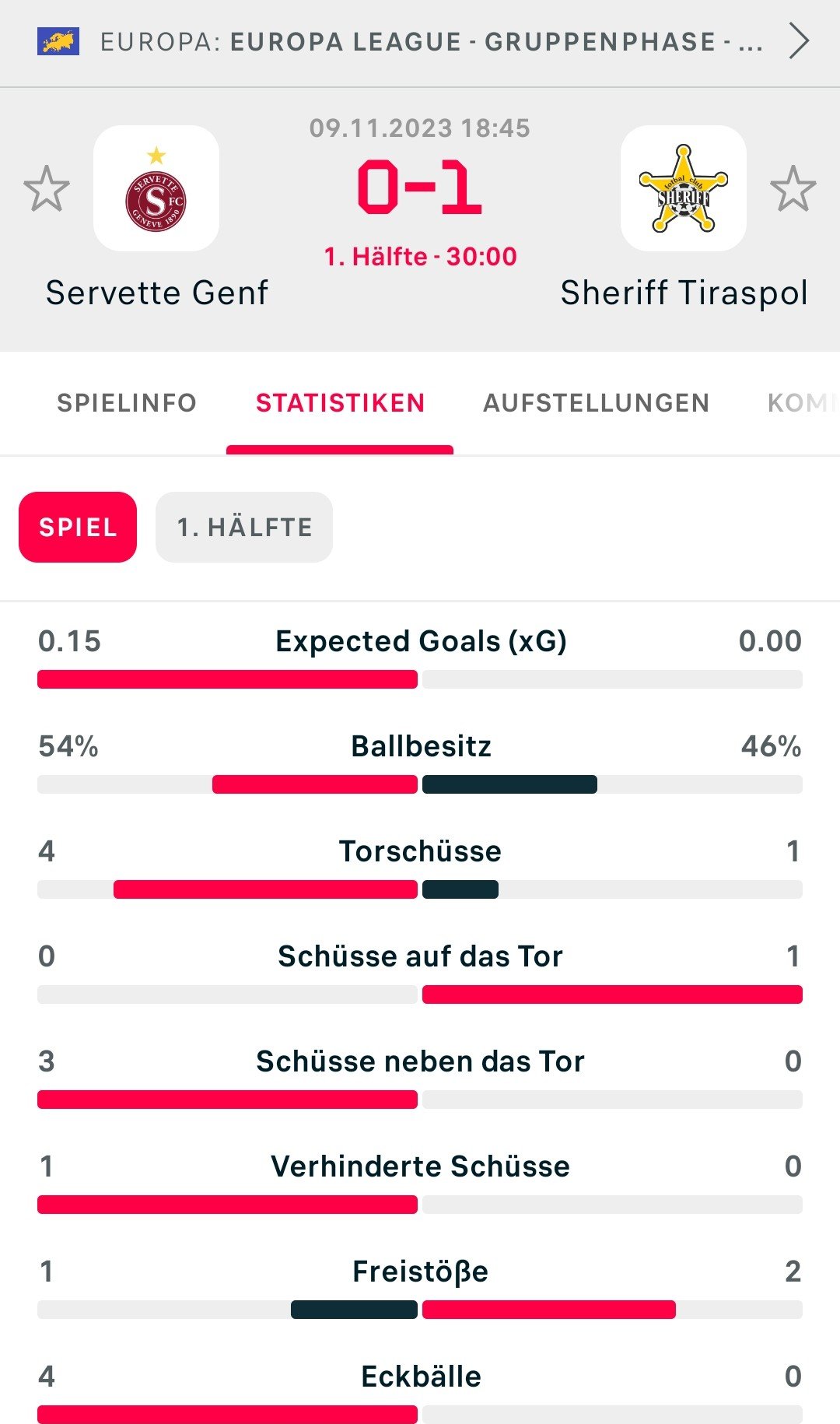Screen dimensions: 840x1424
Task: Go to the Aufstellungen tab
Action: (x=597, y=403)
